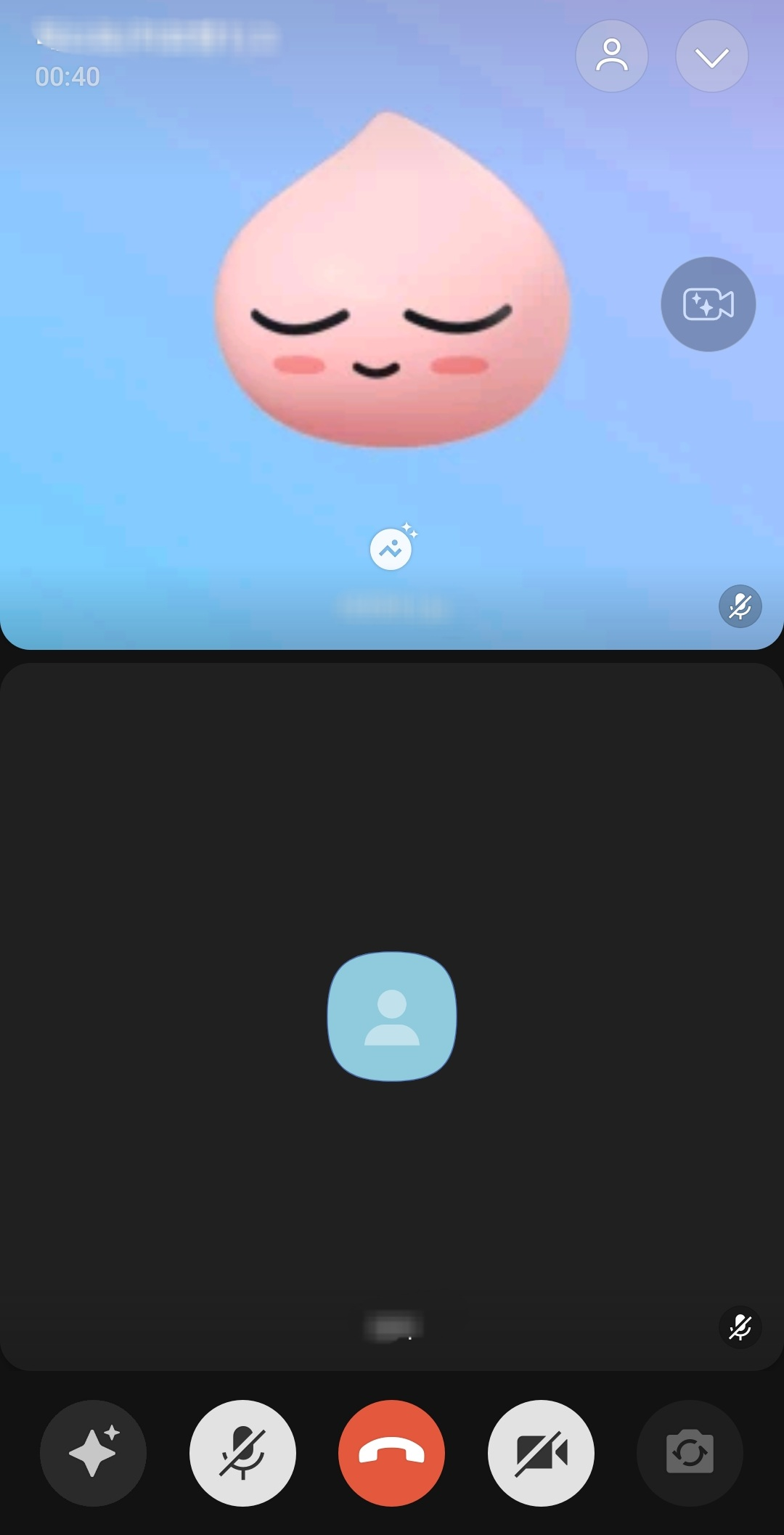Minimize the call with the down chevron

711,56
